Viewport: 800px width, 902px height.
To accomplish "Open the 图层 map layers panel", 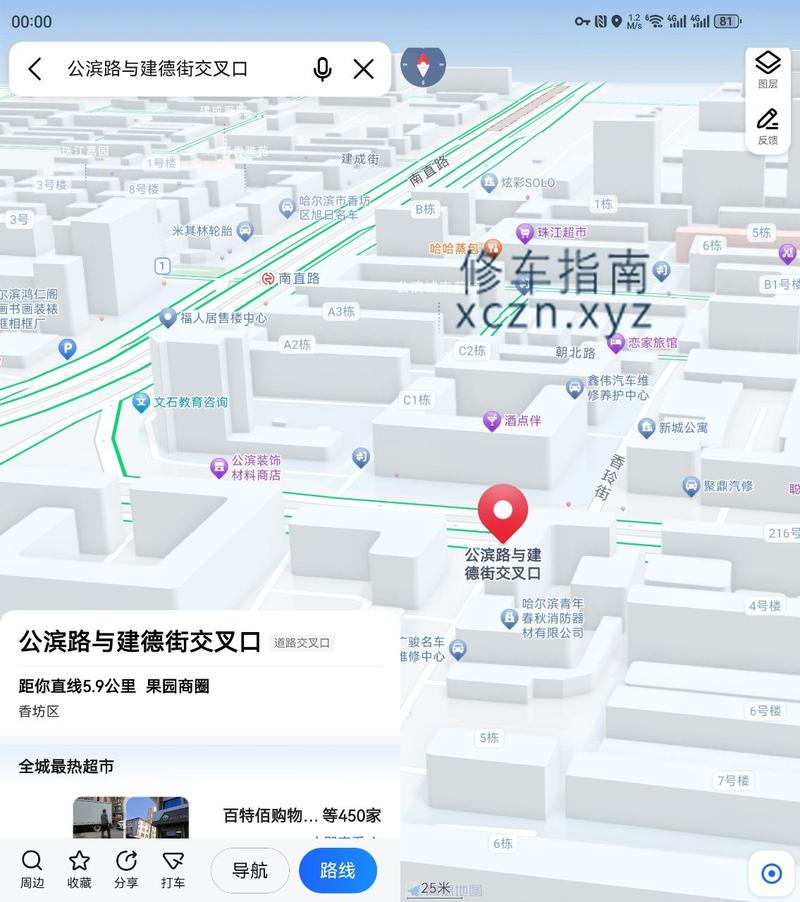I will [x=767, y=70].
